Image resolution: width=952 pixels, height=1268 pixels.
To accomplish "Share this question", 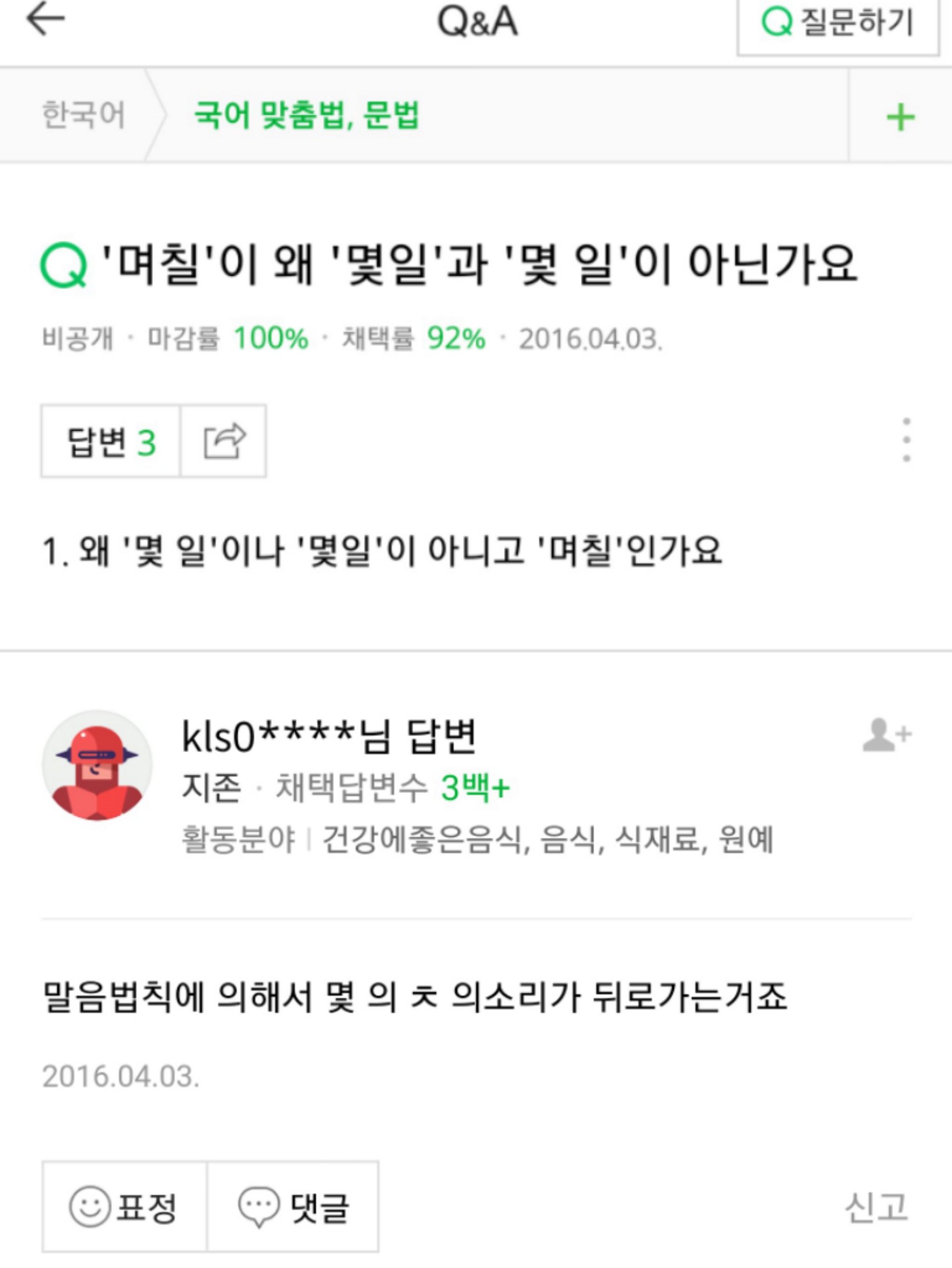I will (224, 442).
